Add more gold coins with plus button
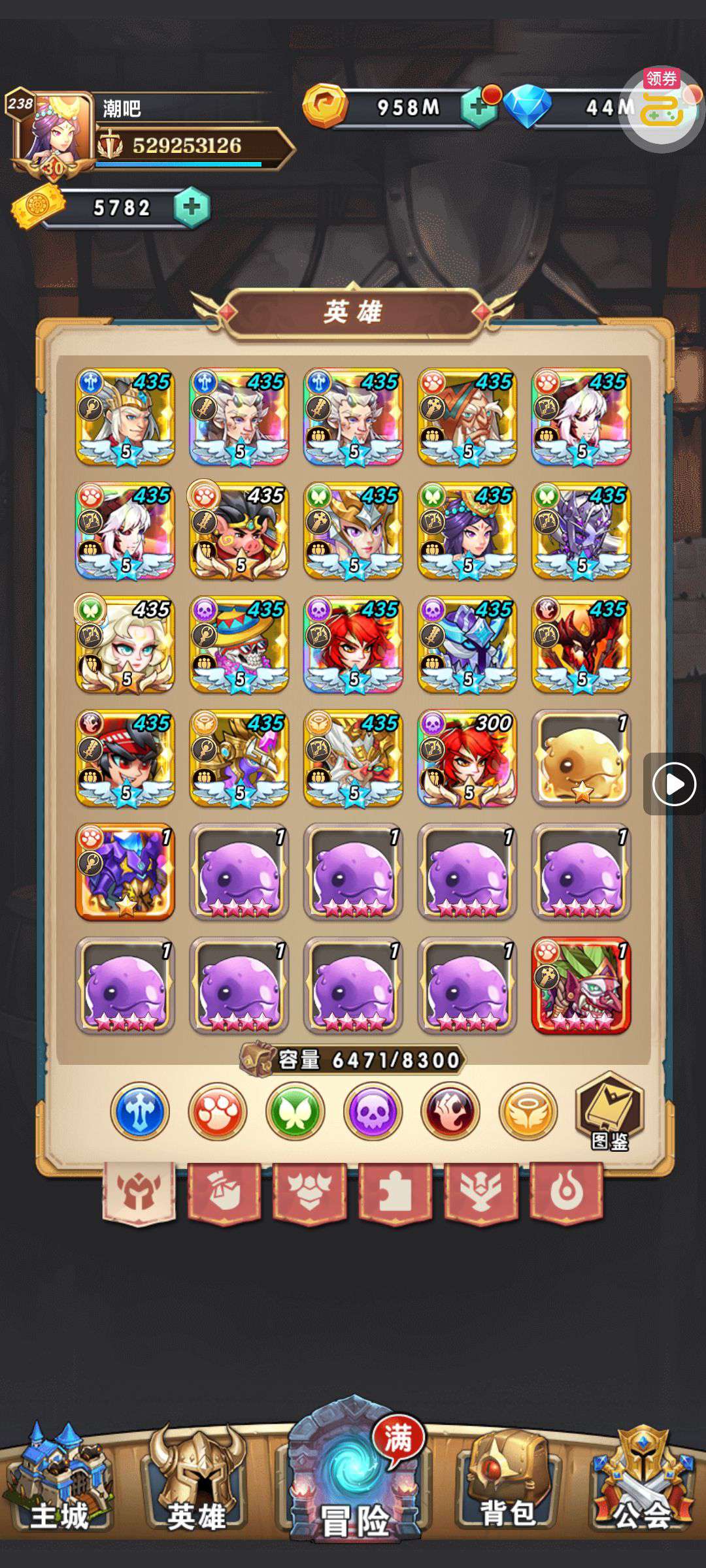The height and width of the screenshot is (1568, 706). click(479, 108)
